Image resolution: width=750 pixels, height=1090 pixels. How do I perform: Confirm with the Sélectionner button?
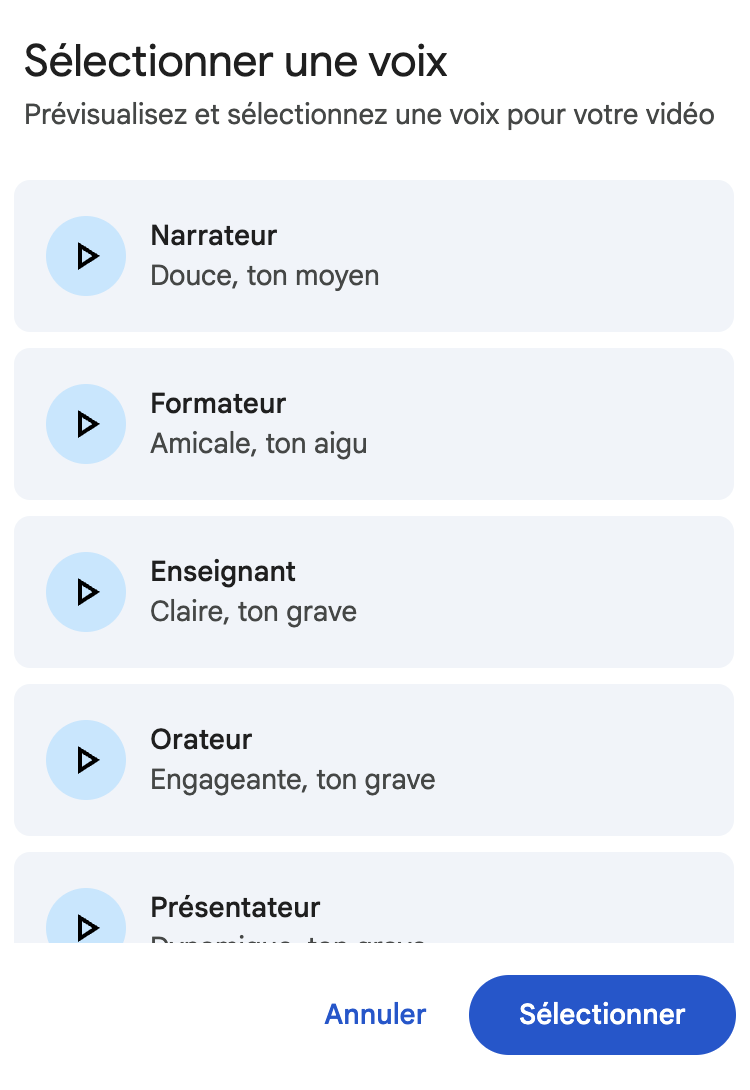coord(602,1014)
